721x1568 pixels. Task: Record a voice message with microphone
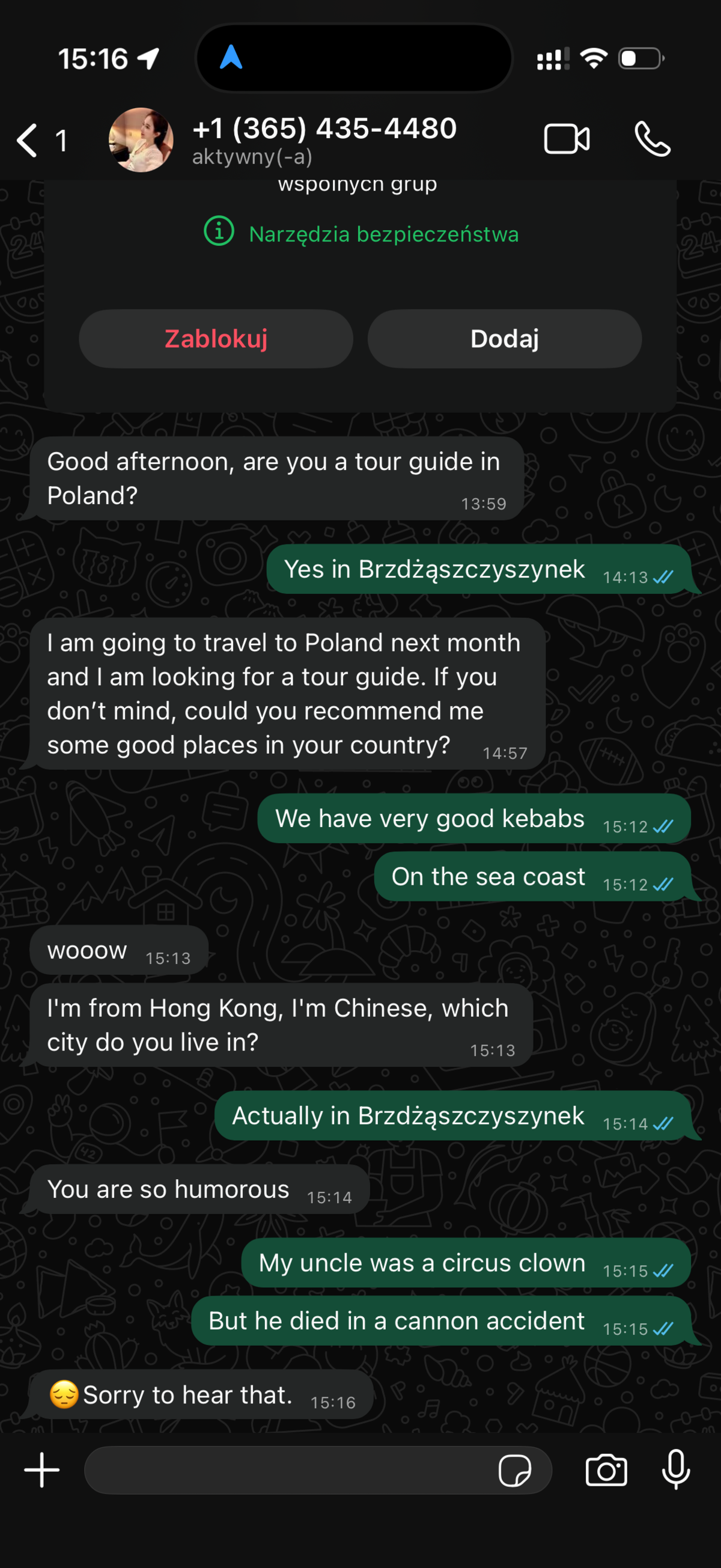point(675,1470)
